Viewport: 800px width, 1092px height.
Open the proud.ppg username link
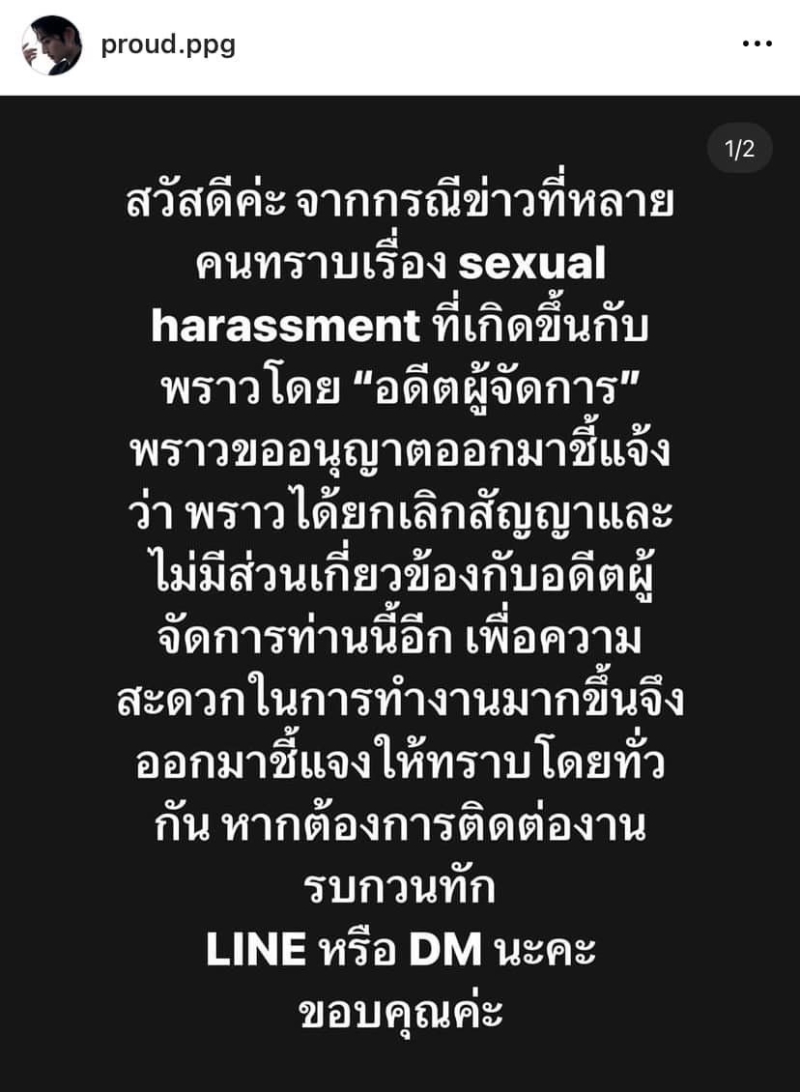click(168, 47)
